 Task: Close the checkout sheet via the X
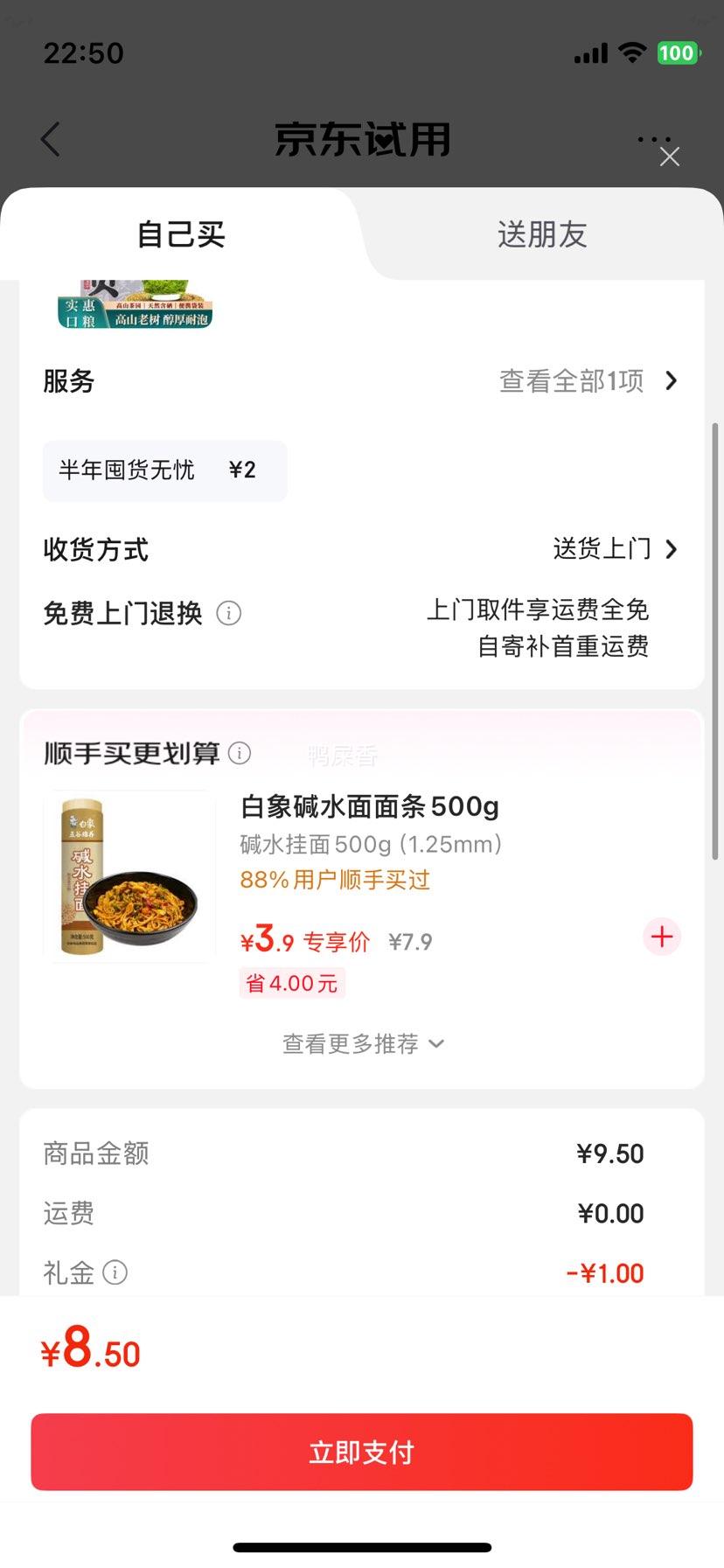(670, 157)
